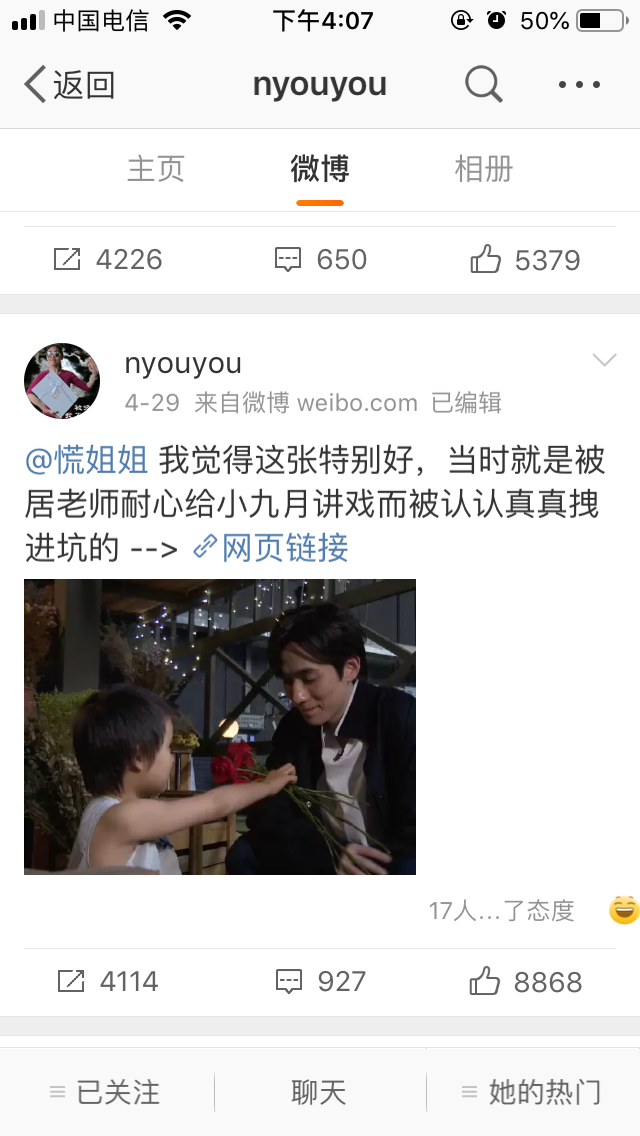Image resolution: width=640 pixels, height=1136 pixels.
Task: Open the @慌姐姐 mention
Action: coord(86,461)
